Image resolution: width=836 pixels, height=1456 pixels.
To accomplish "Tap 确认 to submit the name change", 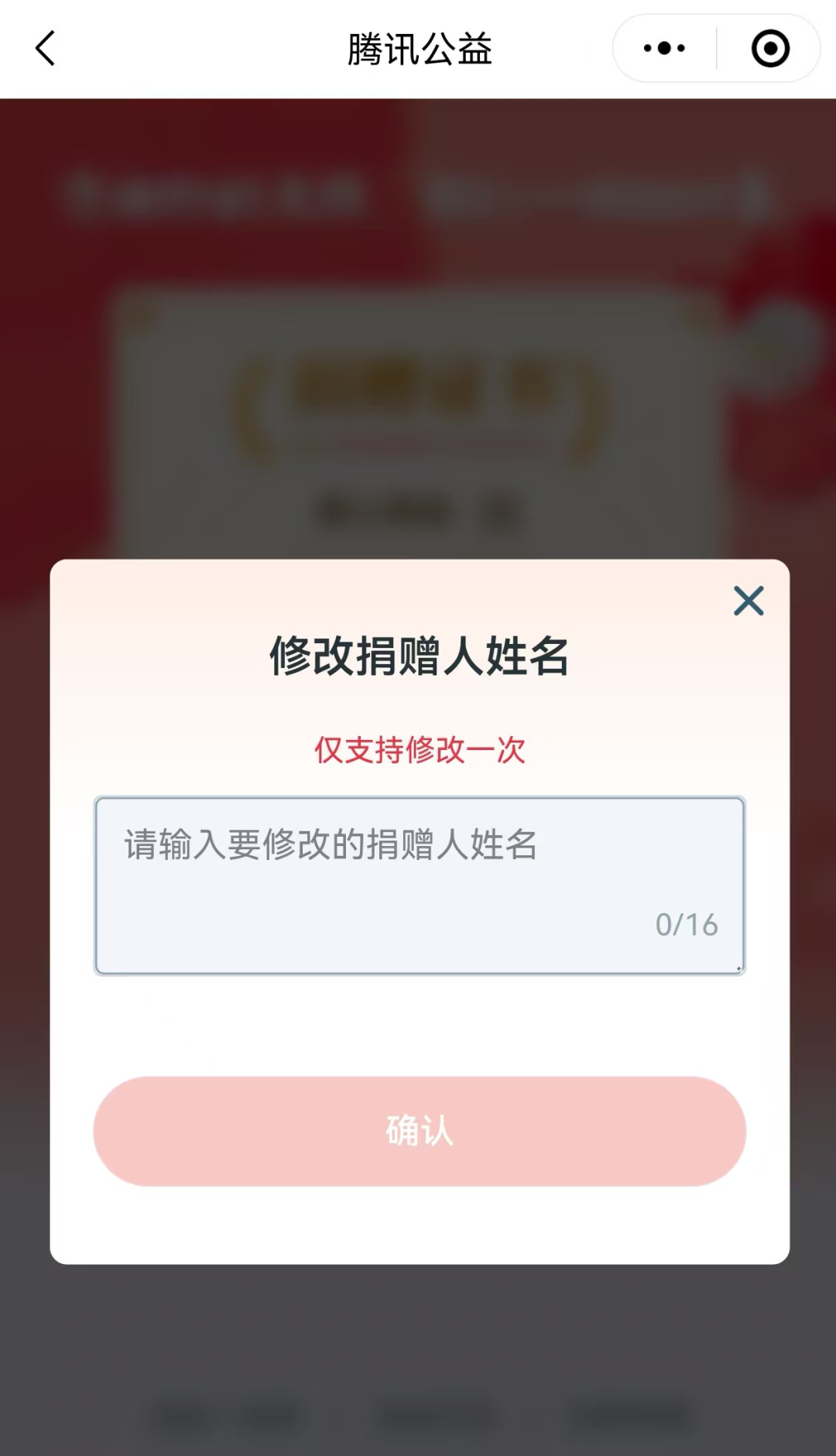I will (x=418, y=1132).
